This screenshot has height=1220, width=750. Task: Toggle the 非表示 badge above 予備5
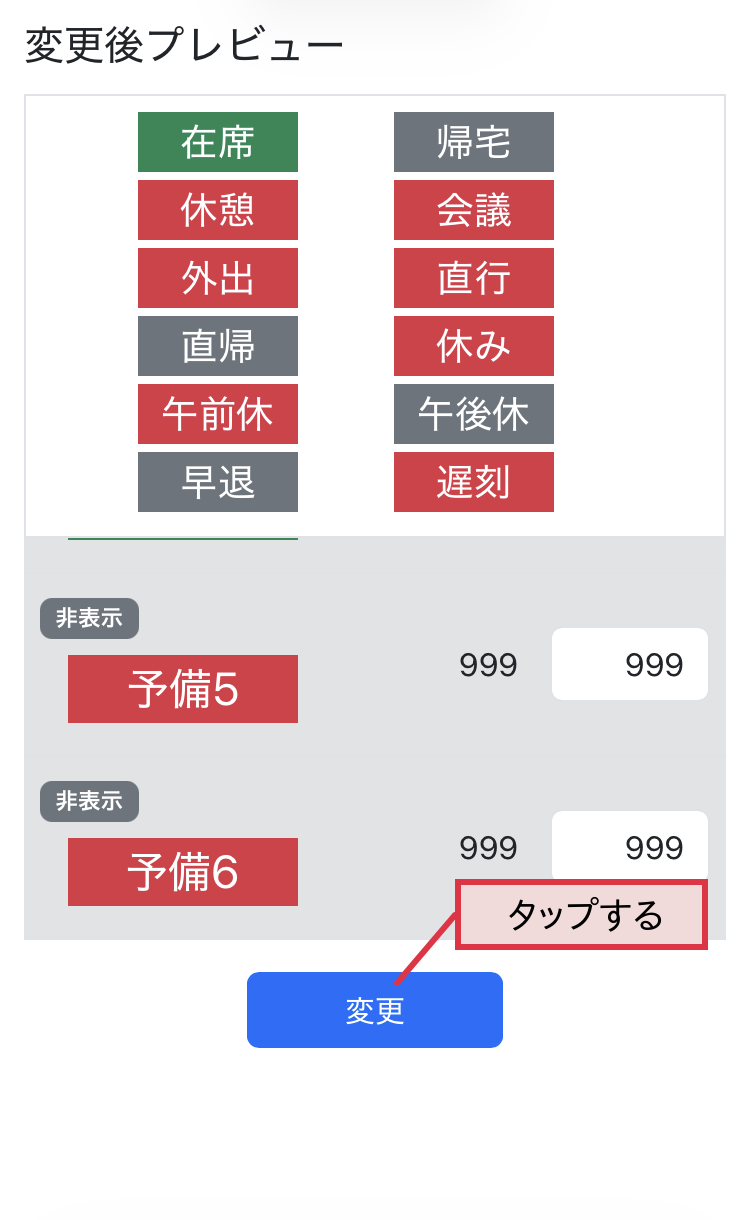coord(89,618)
